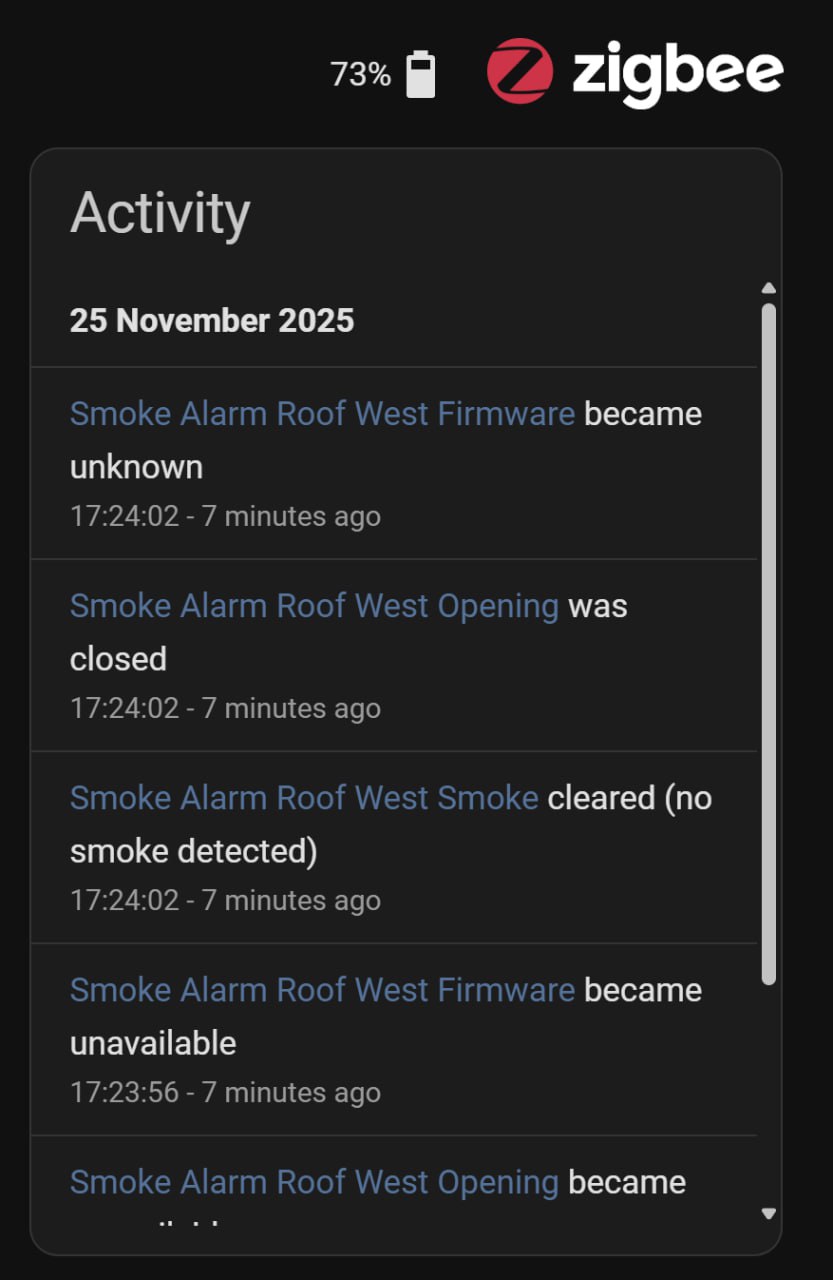
Task: Open the Smoke Alarm Roof West Smoke link
Action: point(304,798)
